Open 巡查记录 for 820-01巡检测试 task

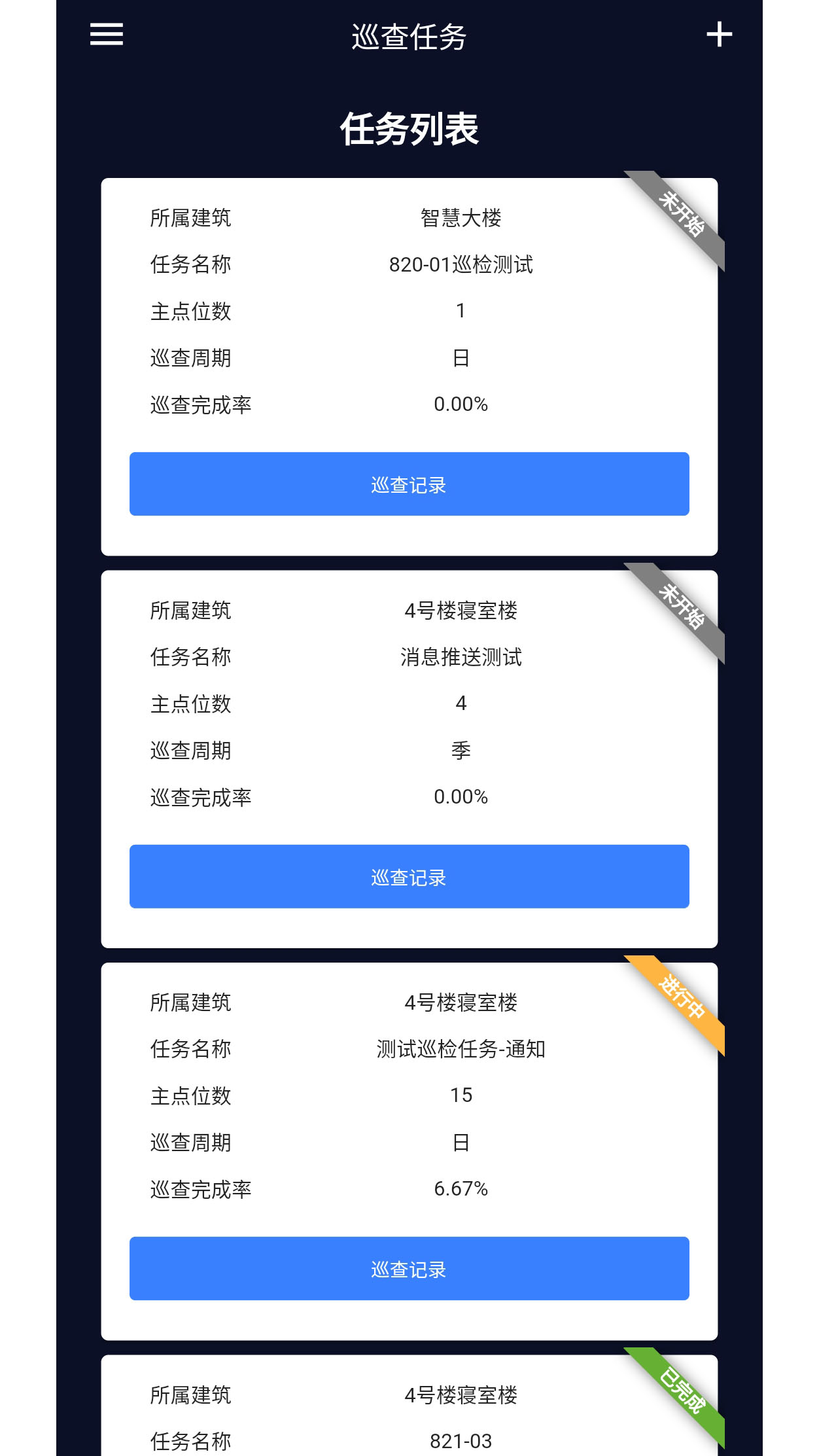(409, 484)
